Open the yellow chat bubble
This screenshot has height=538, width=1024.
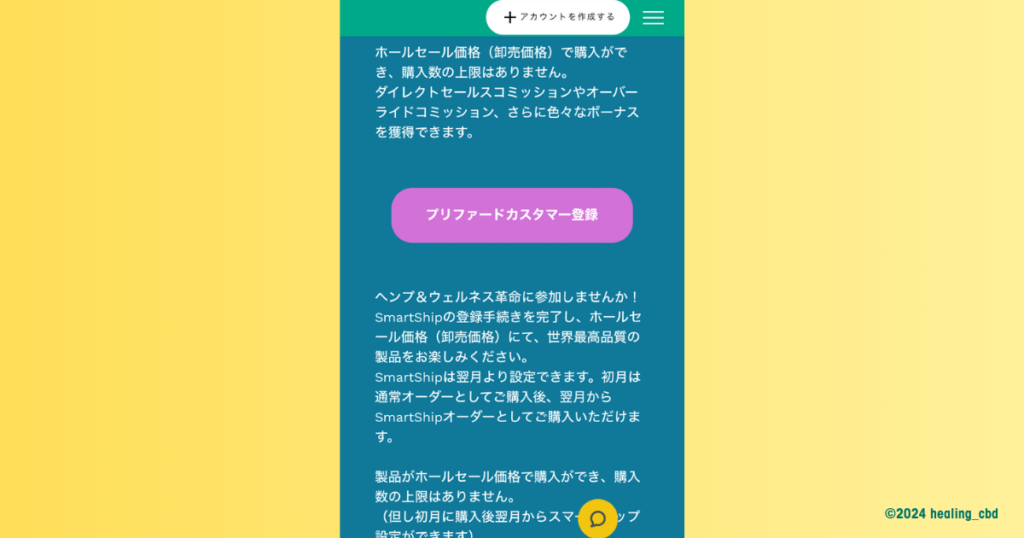[598, 518]
